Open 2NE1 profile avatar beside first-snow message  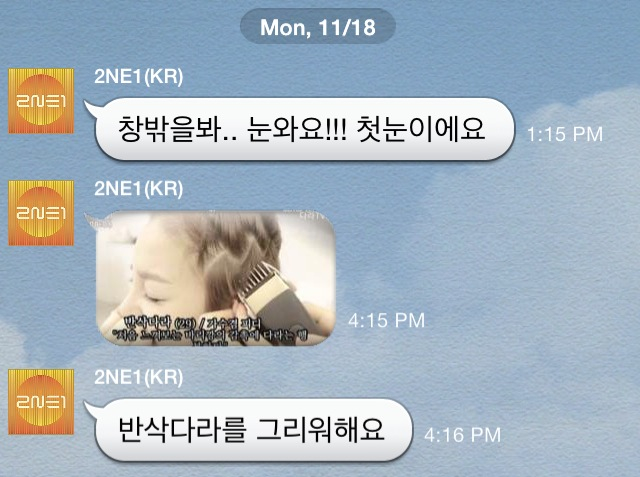point(40,101)
